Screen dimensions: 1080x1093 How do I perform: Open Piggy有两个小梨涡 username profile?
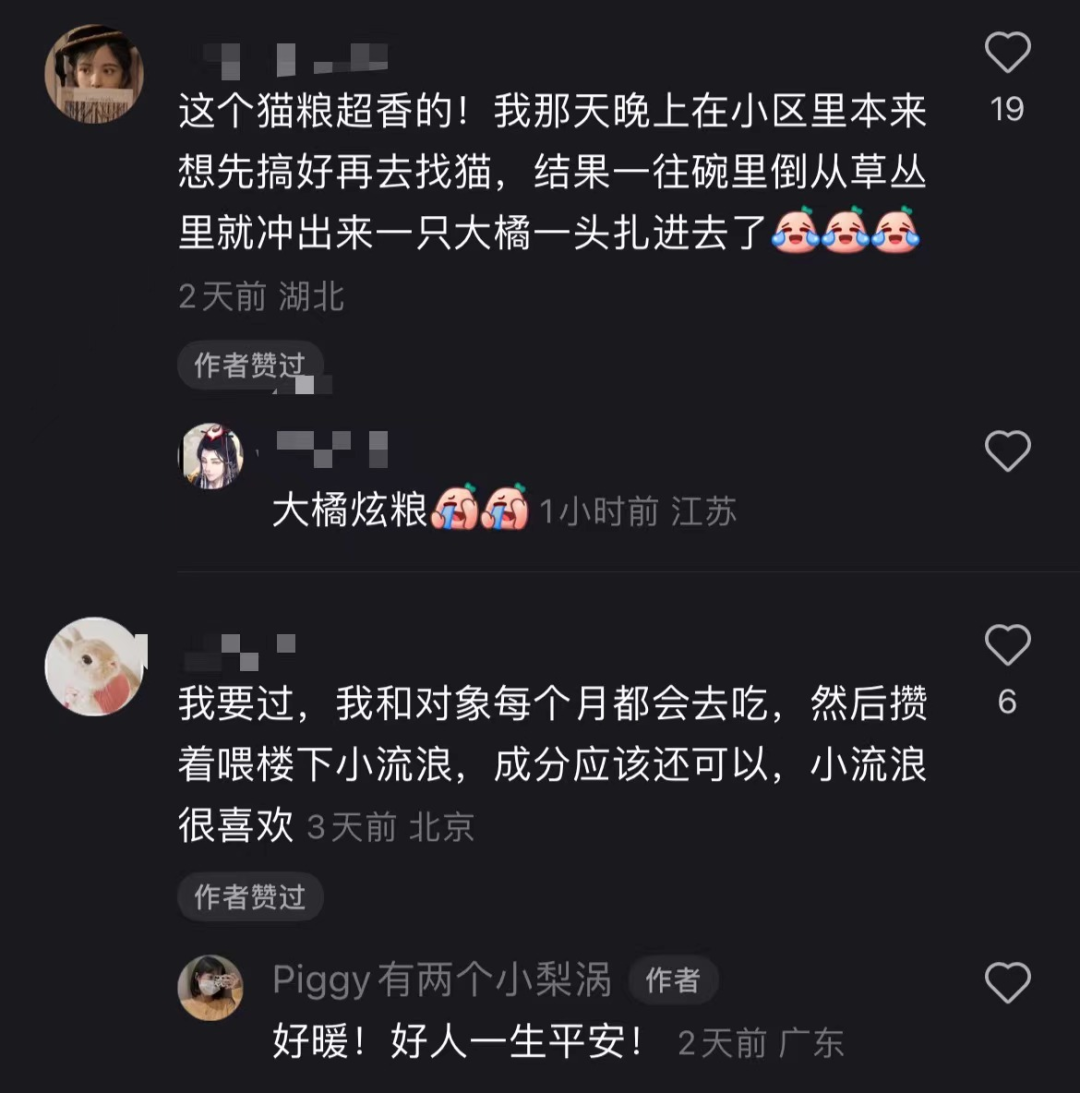click(x=441, y=981)
